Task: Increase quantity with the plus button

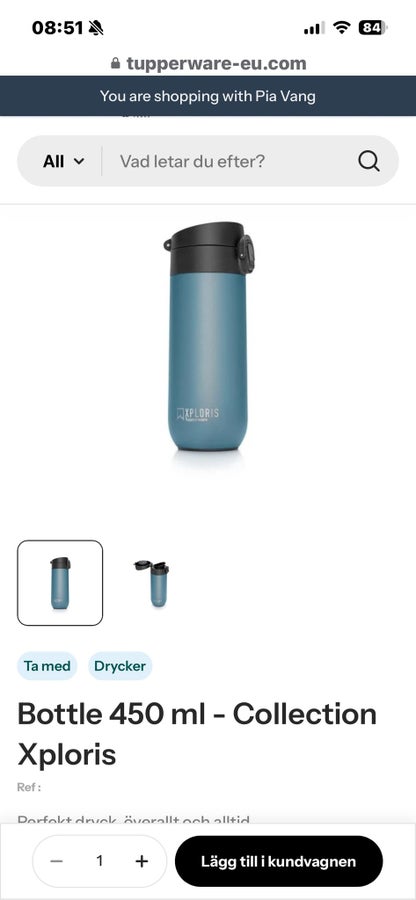Action: tap(142, 861)
